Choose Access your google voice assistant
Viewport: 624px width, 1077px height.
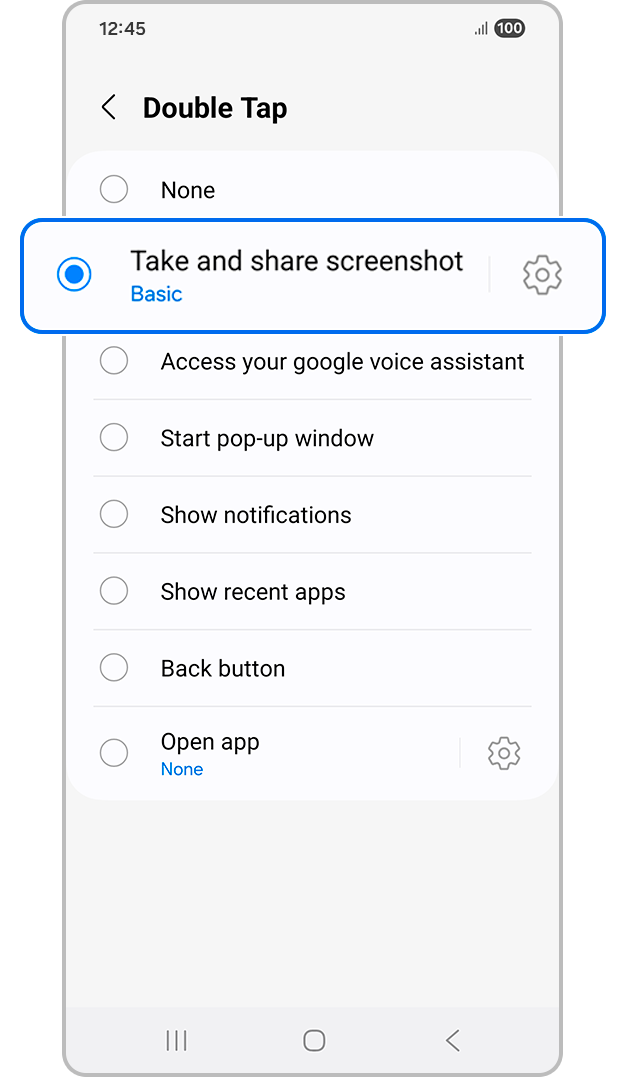(114, 361)
